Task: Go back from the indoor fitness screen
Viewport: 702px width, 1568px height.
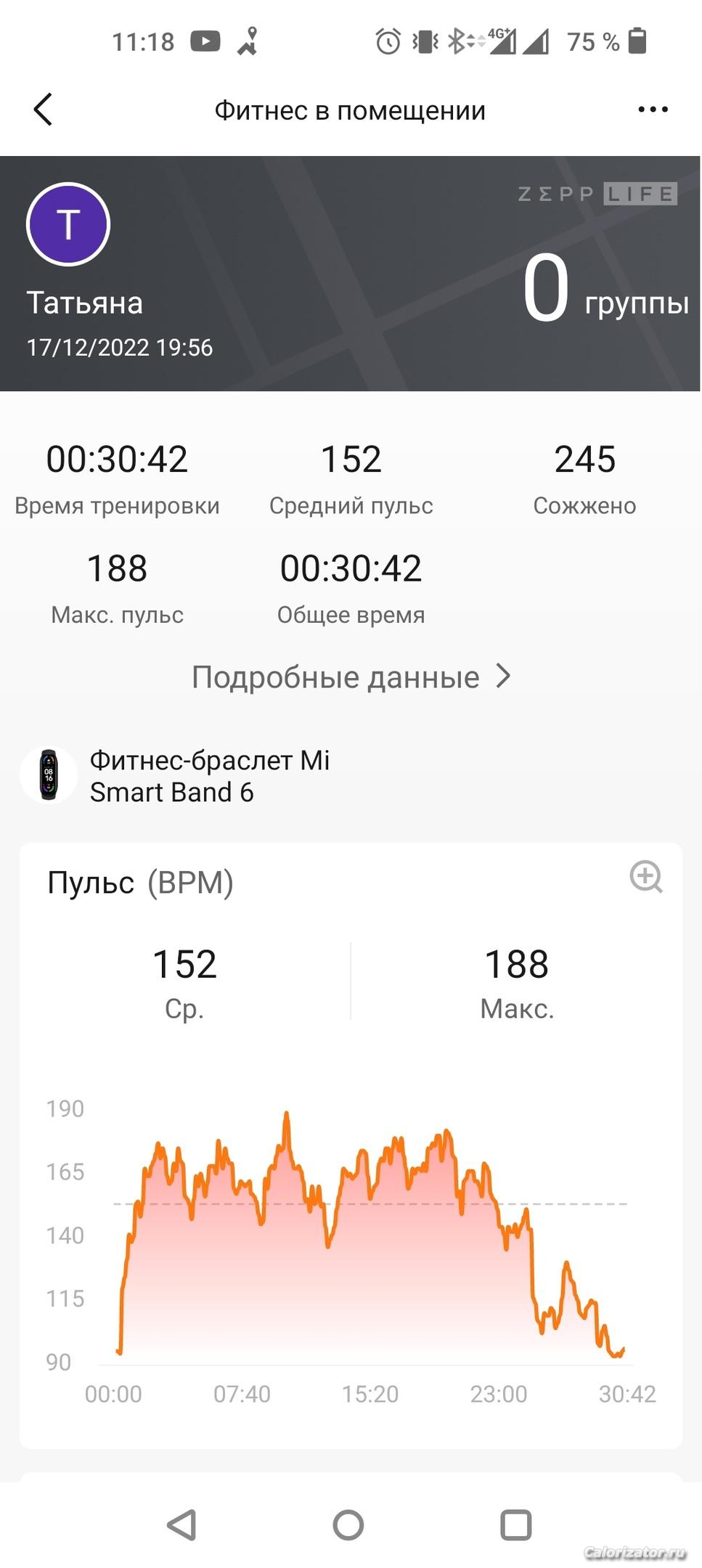Action: (x=44, y=110)
